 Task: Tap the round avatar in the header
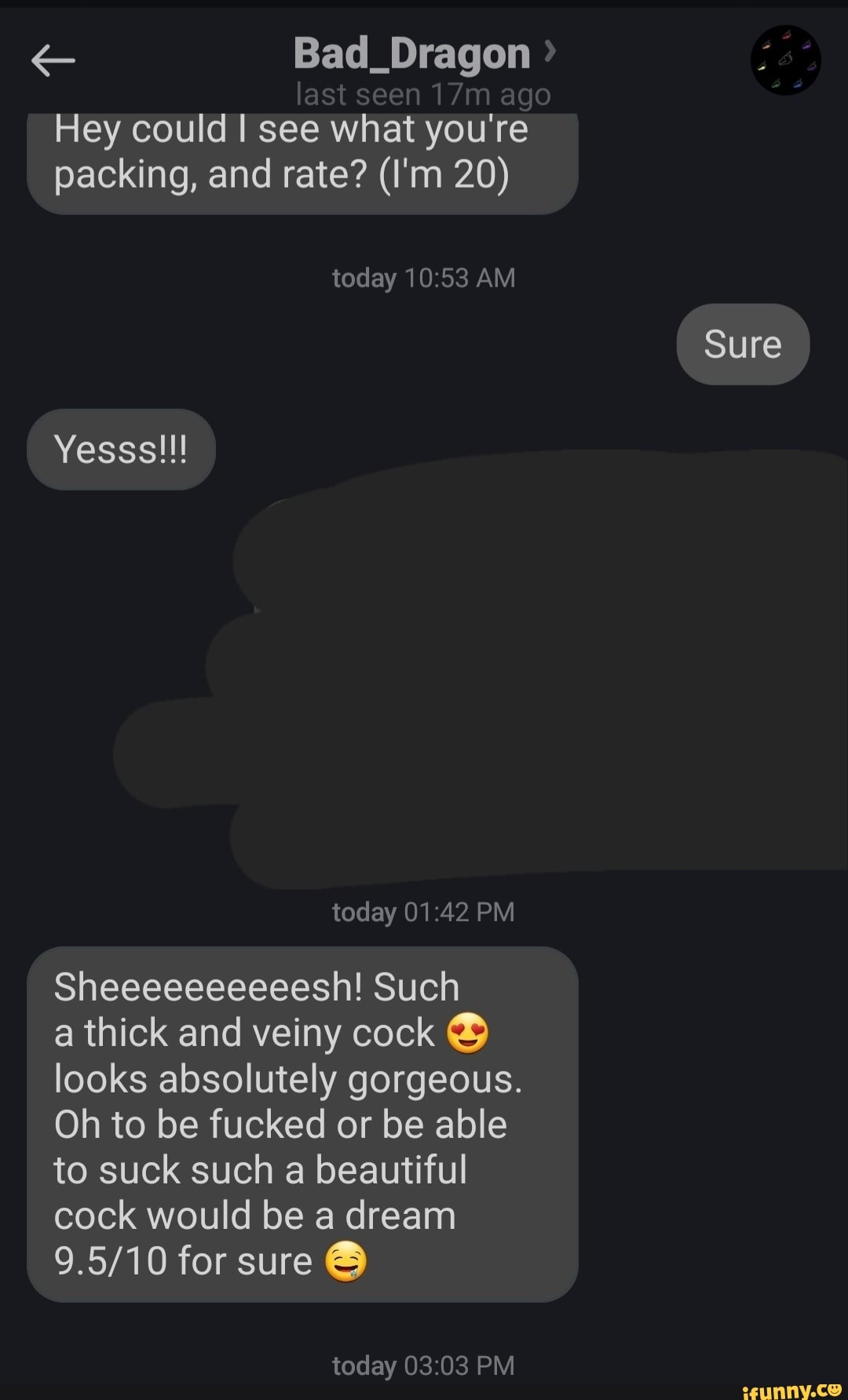(x=785, y=60)
